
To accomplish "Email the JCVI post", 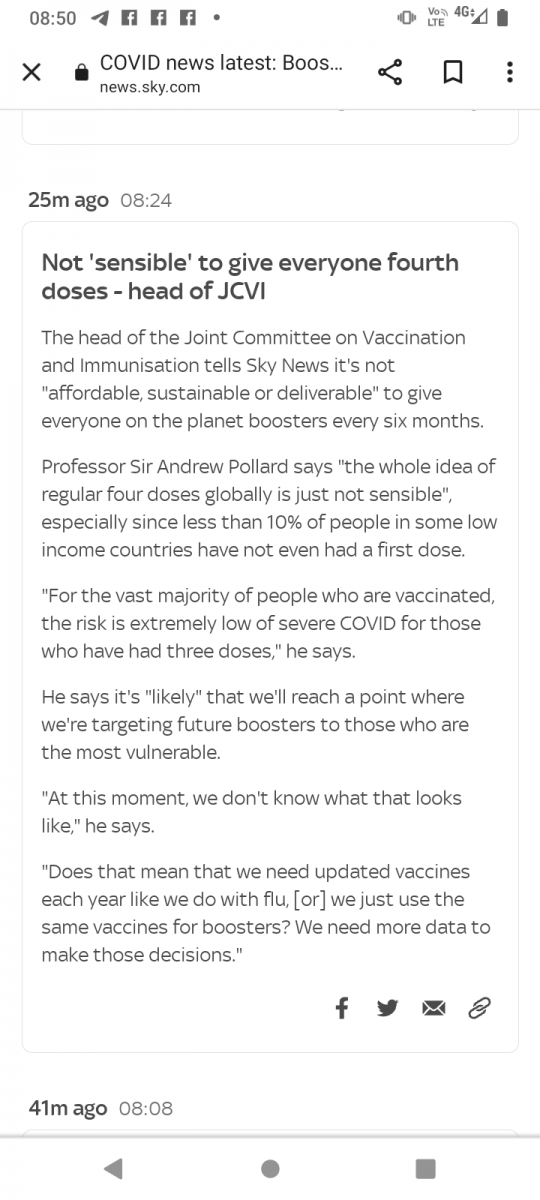I will tap(433, 1009).
